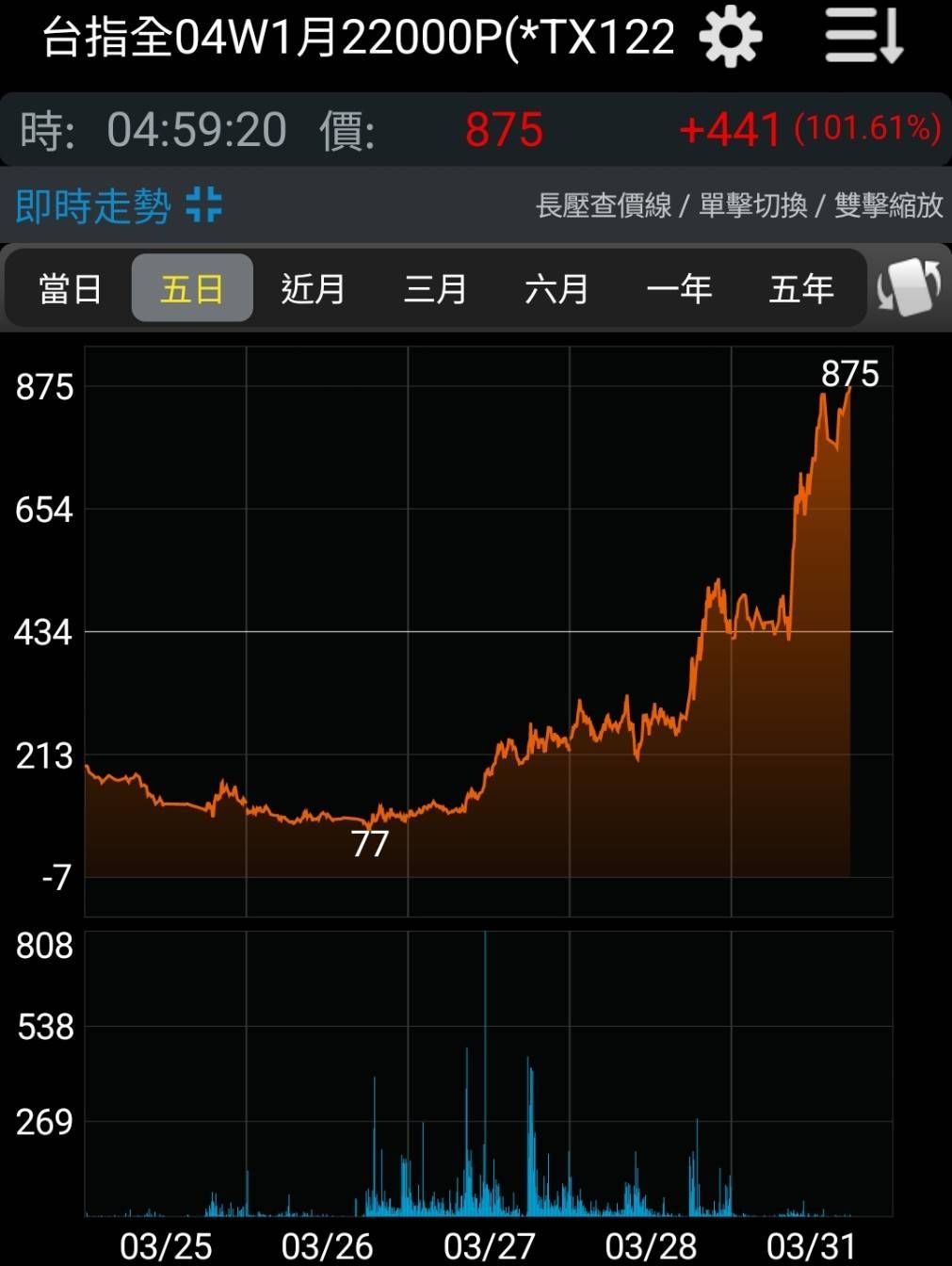Open the settings gear icon
Viewport: 952px width, 1266px height.
click(x=731, y=38)
